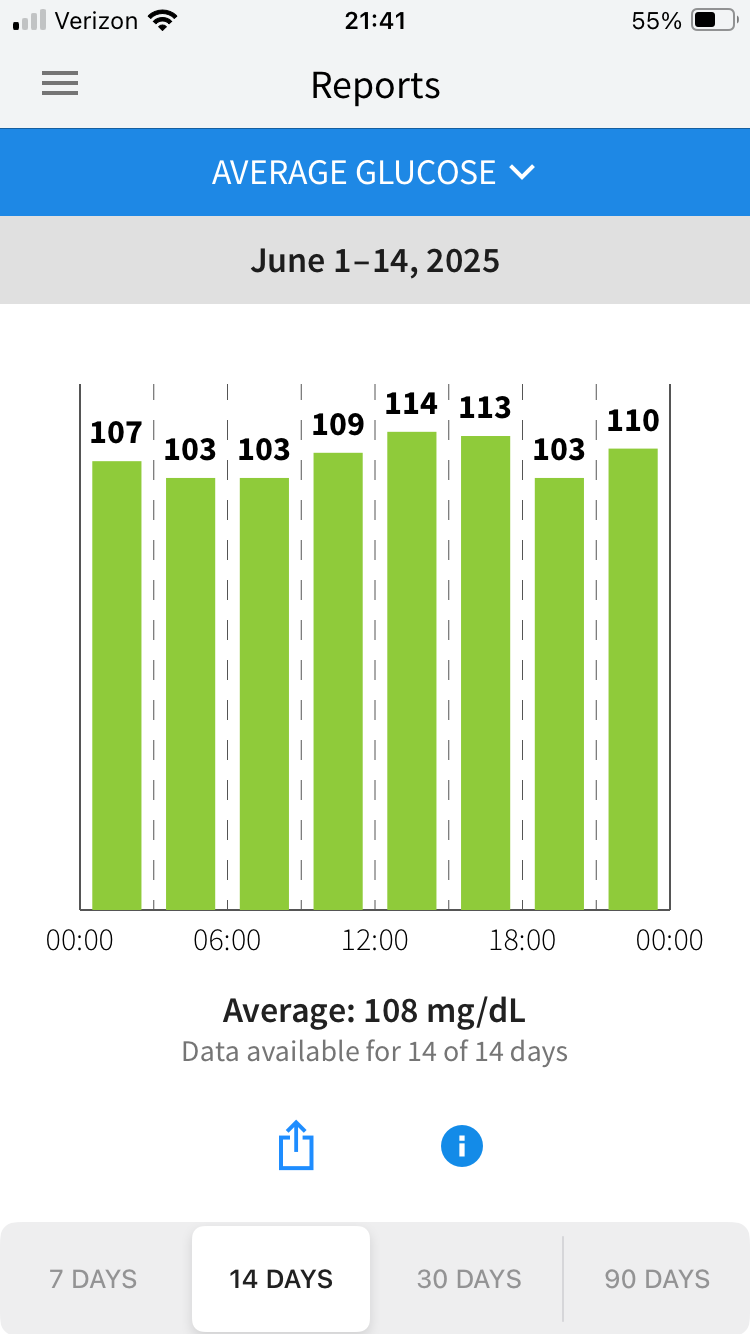Open the report info icon
Image resolution: width=750 pixels, height=1334 pixels.
point(461,1146)
